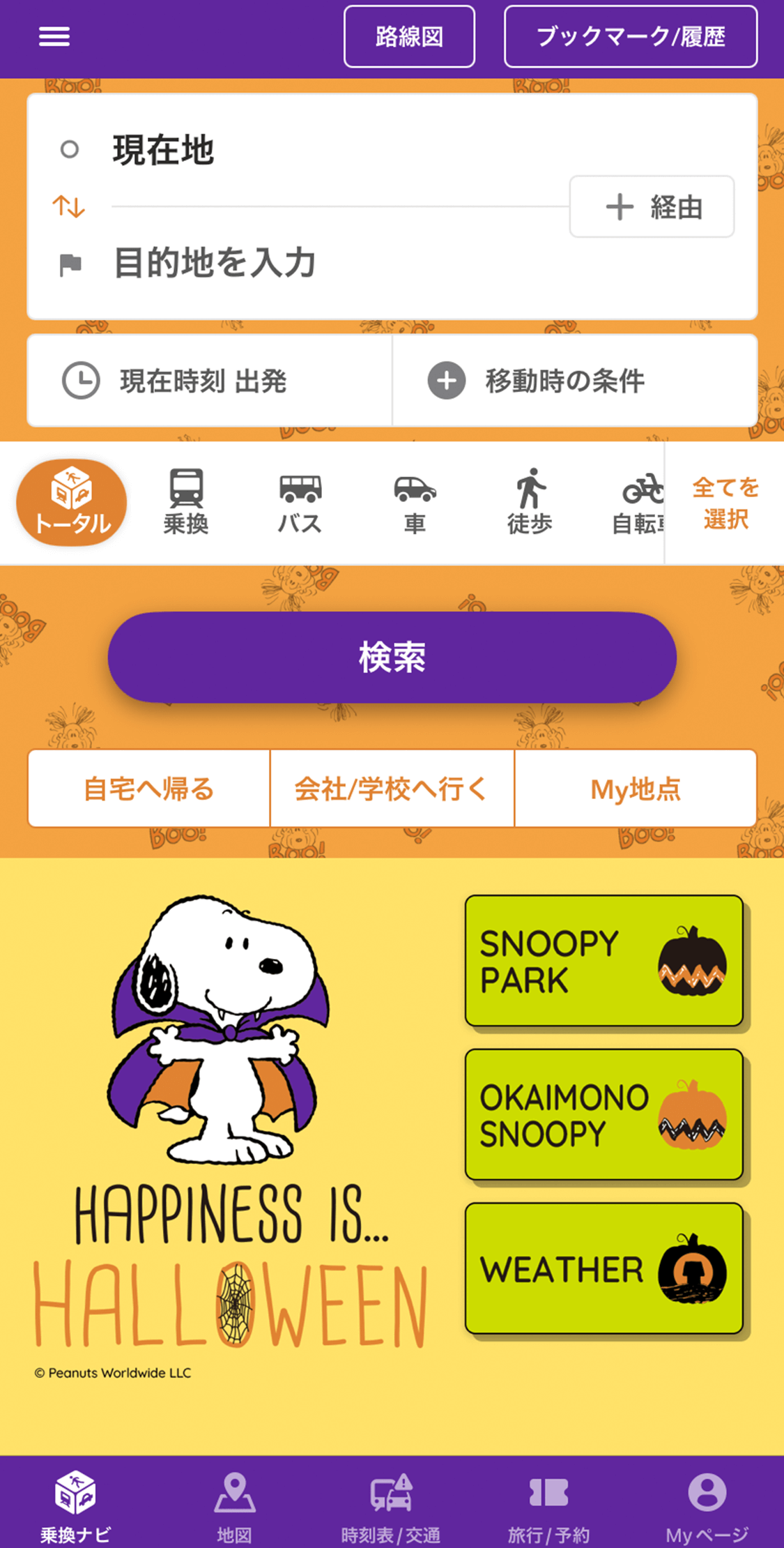This screenshot has width=784, height=1548.
Task: Open the SNOOPY PARK tile
Action: tap(604, 961)
